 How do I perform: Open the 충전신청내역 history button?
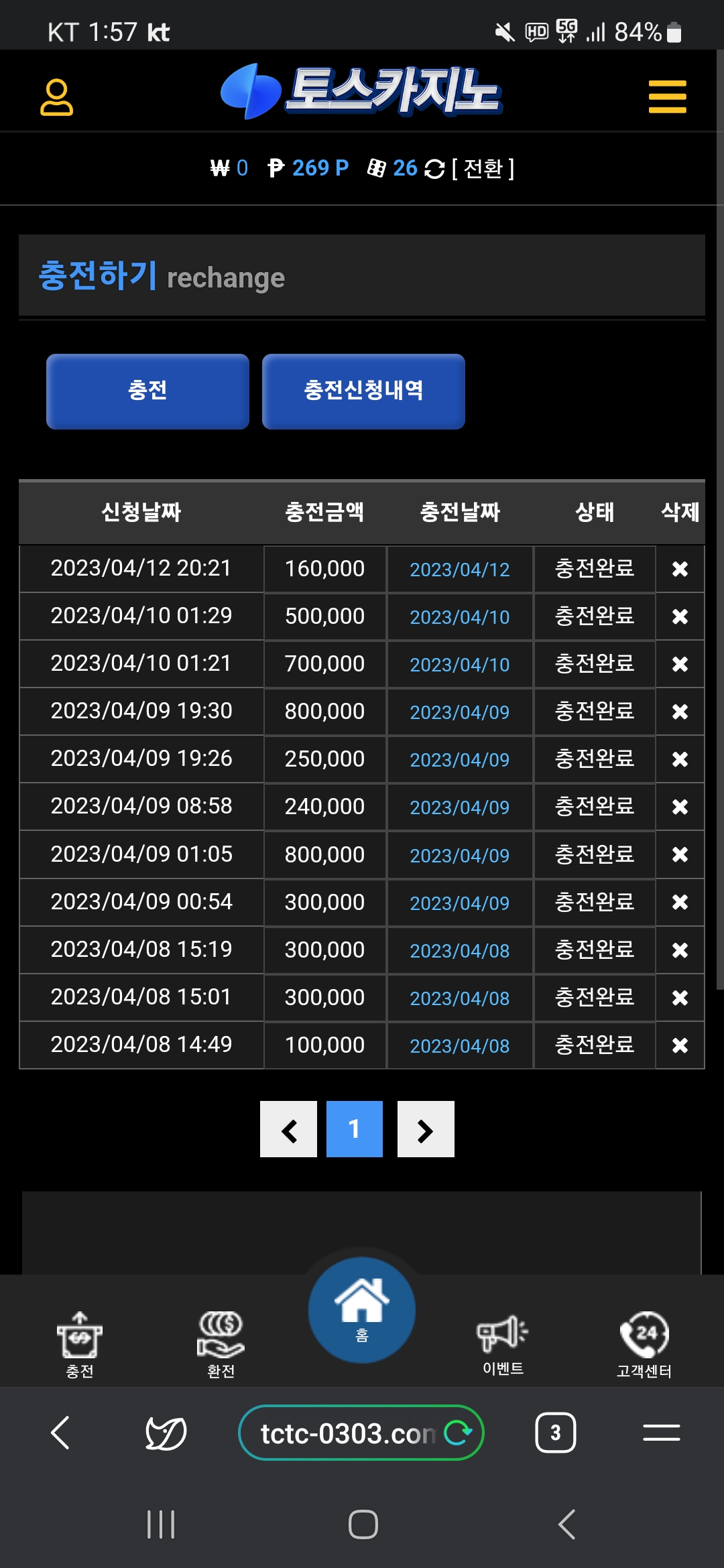tap(363, 391)
